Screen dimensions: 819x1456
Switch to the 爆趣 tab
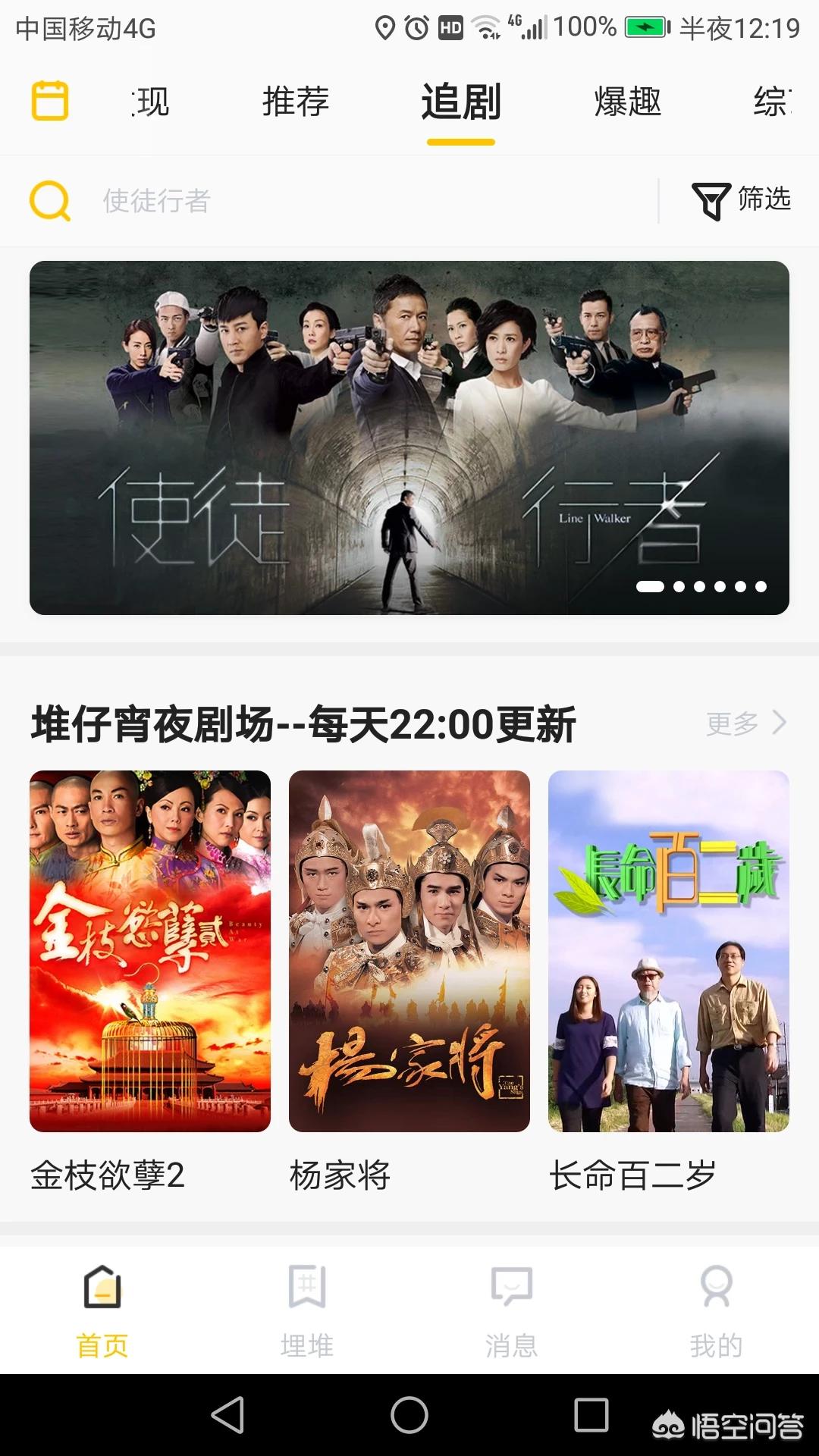tap(628, 102)
